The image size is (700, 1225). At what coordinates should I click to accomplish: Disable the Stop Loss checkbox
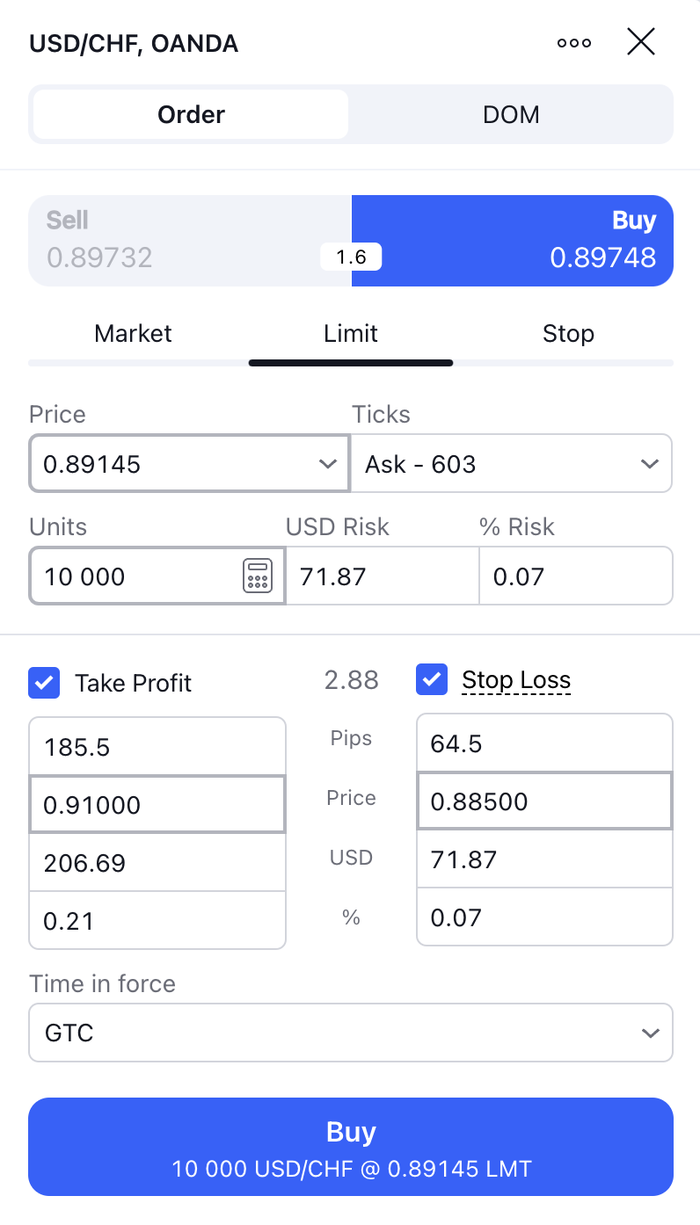432,680
